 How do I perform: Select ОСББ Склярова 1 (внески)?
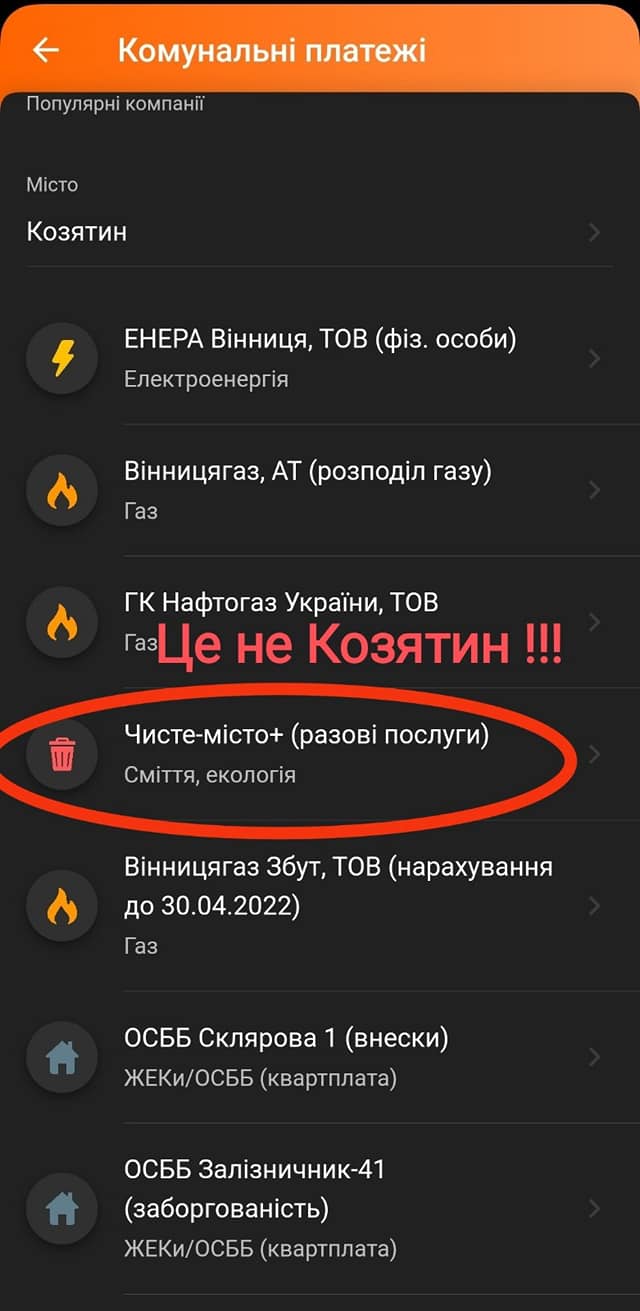pyautogui.click(x=318, y=1057)
